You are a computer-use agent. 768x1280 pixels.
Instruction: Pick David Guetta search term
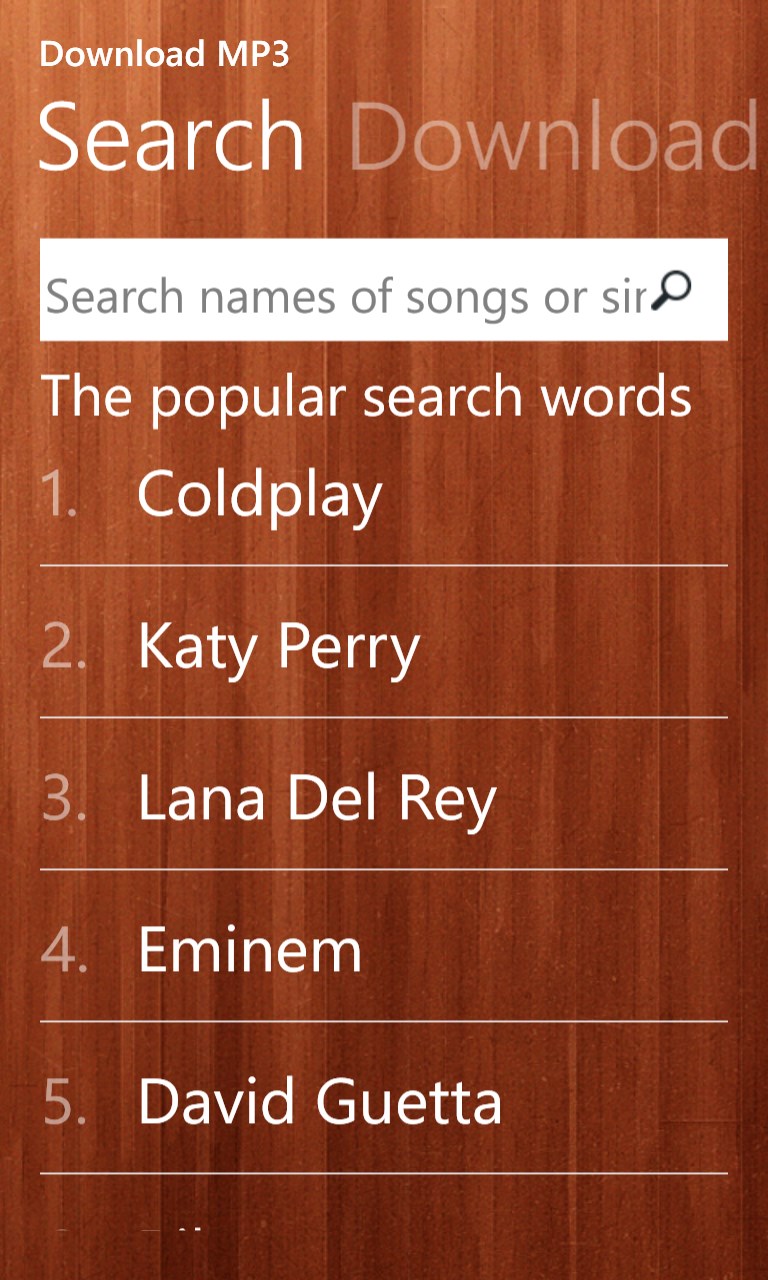(x=319, y=1101)
